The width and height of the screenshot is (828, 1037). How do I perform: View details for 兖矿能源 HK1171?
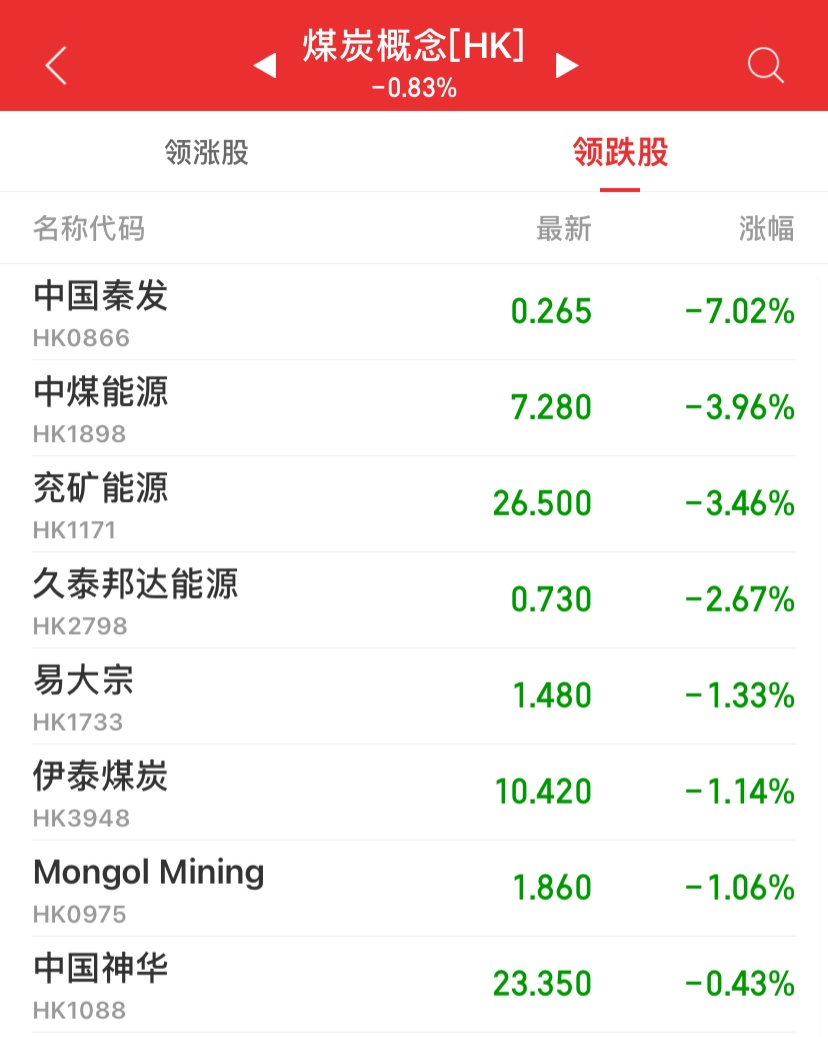pyautogui.click(x=414, y=504)
